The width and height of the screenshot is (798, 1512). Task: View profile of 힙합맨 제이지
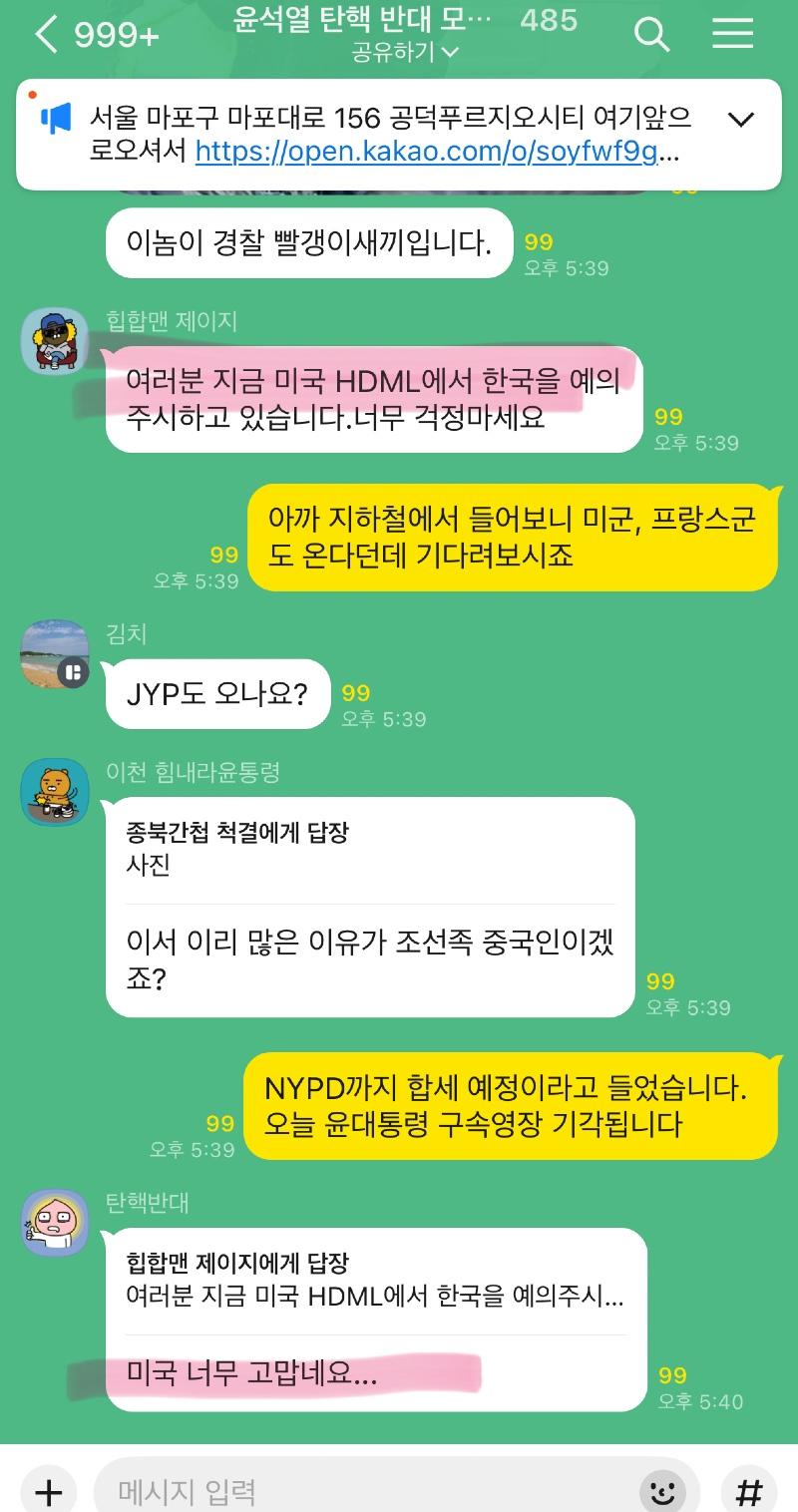coord(55,341)
